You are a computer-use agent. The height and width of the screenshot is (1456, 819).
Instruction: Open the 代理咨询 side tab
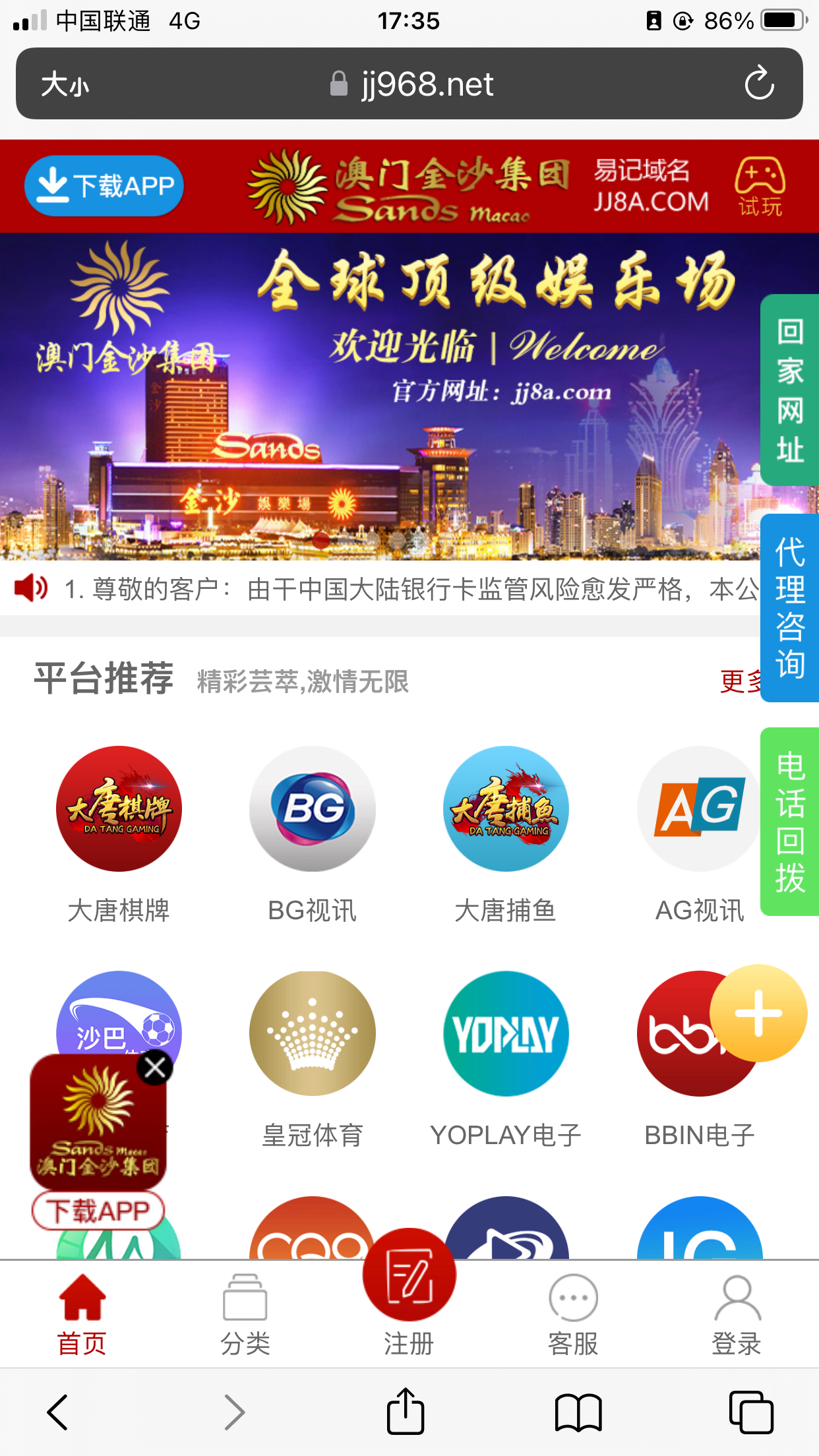(x=790, y=608)
